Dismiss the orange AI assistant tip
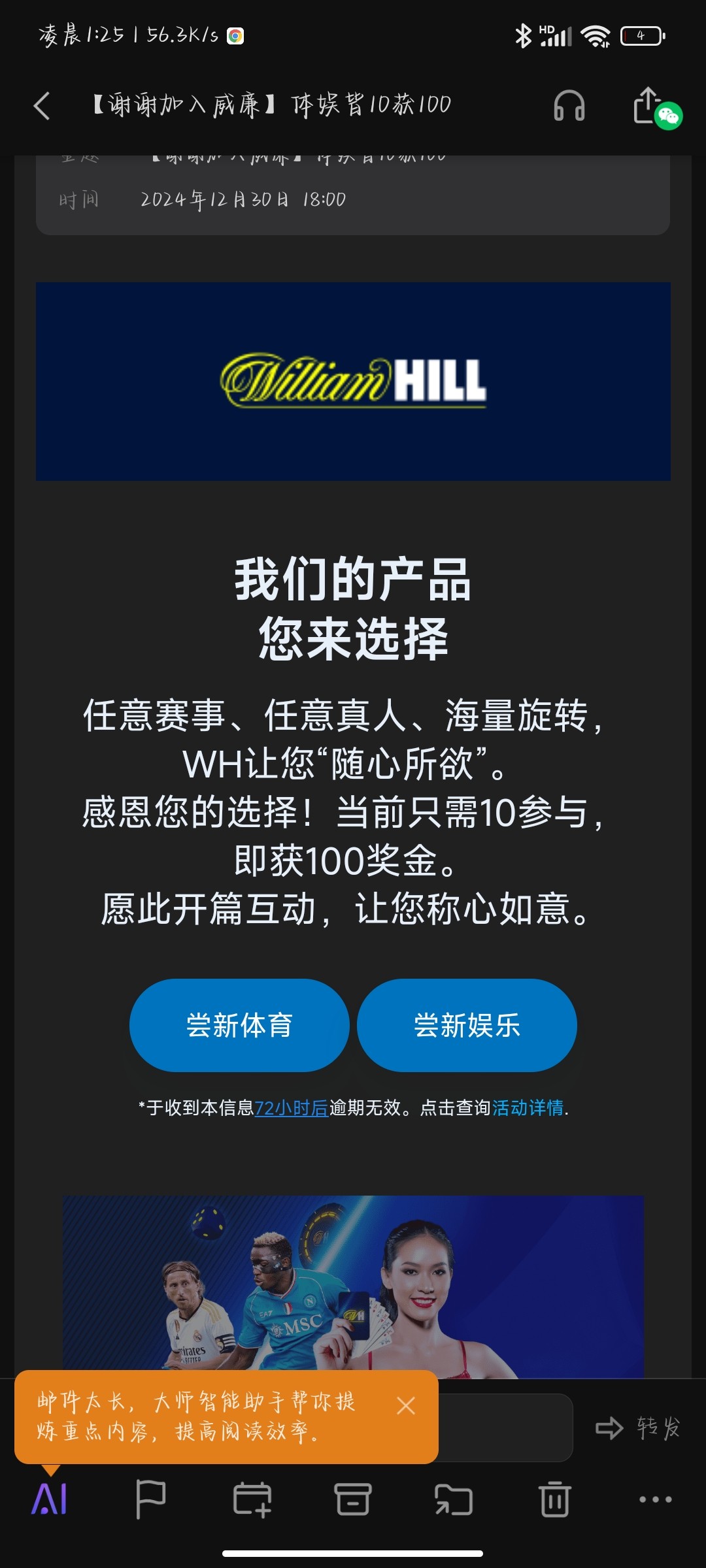 point(406,1405)
